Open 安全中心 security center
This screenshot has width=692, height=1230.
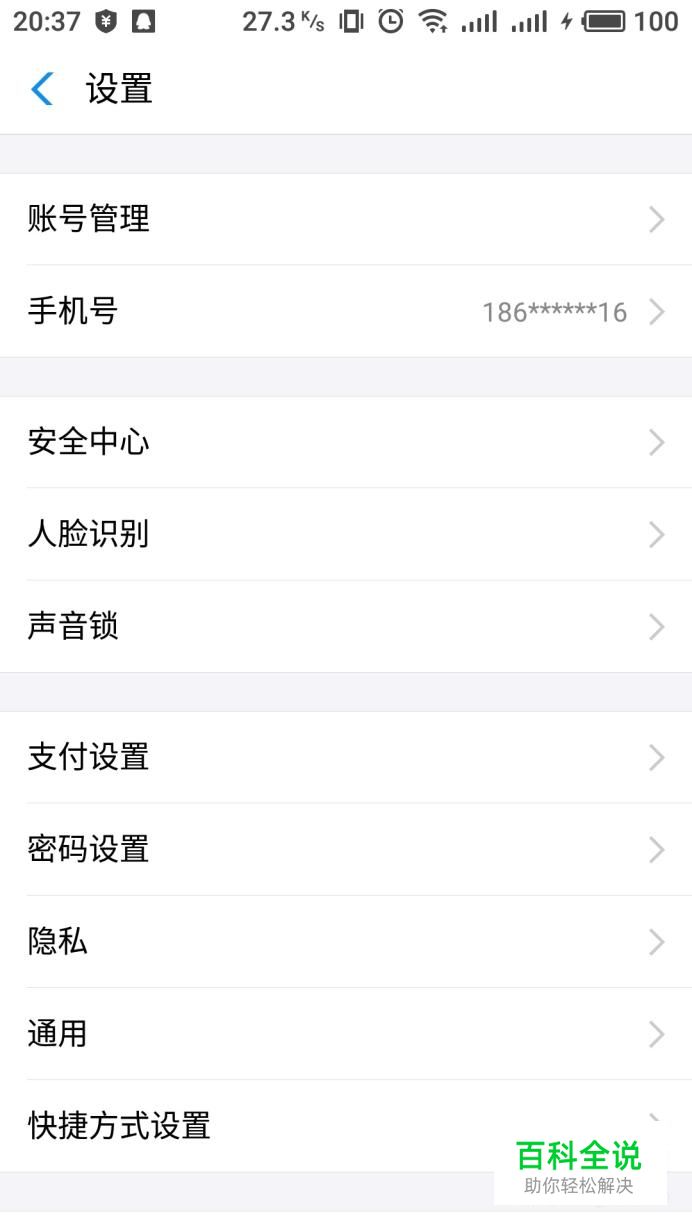[346, 442]
